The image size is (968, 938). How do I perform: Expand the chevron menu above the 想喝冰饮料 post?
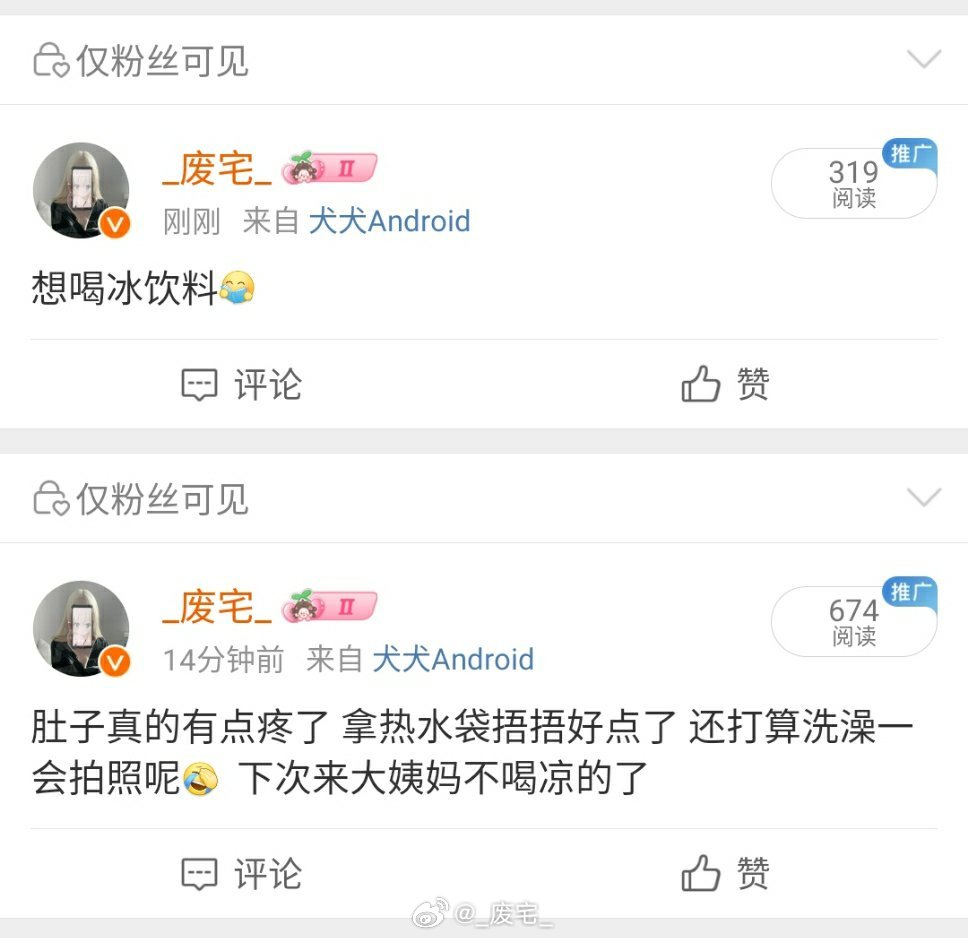[x=923, y=60]
